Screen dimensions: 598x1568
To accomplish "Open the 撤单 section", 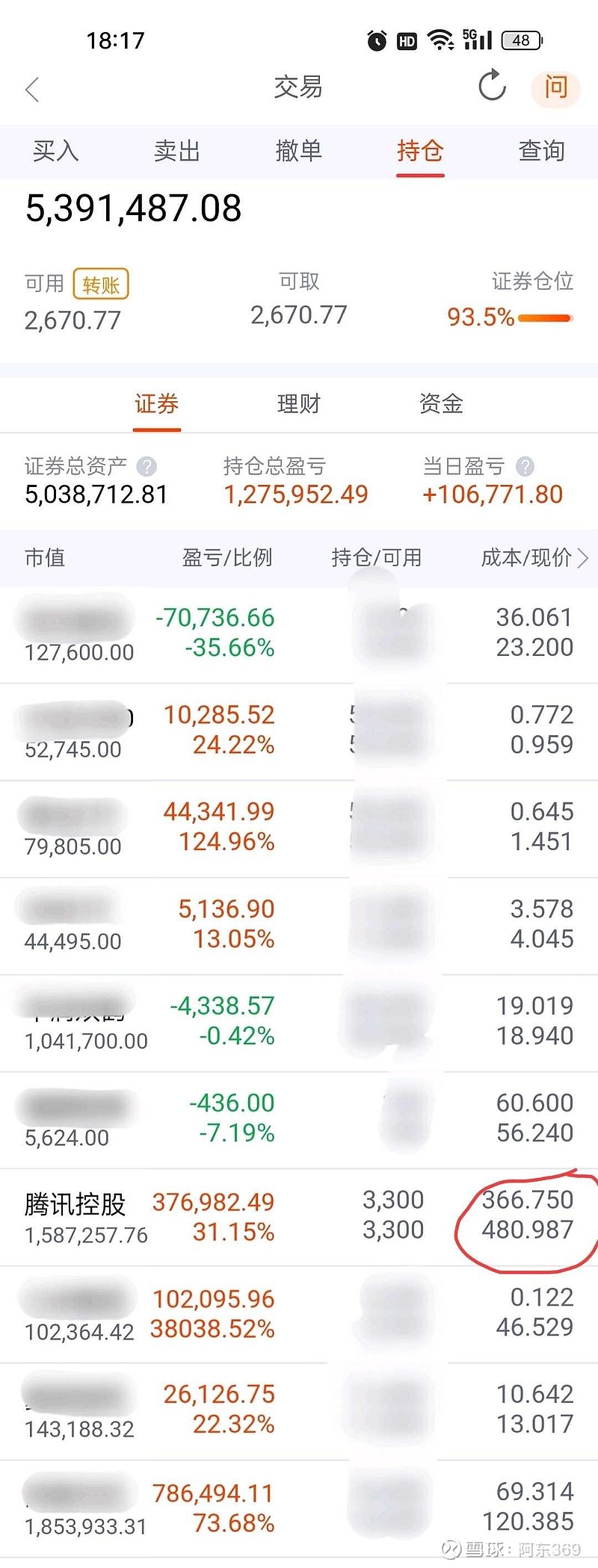I will click(299, 152).
